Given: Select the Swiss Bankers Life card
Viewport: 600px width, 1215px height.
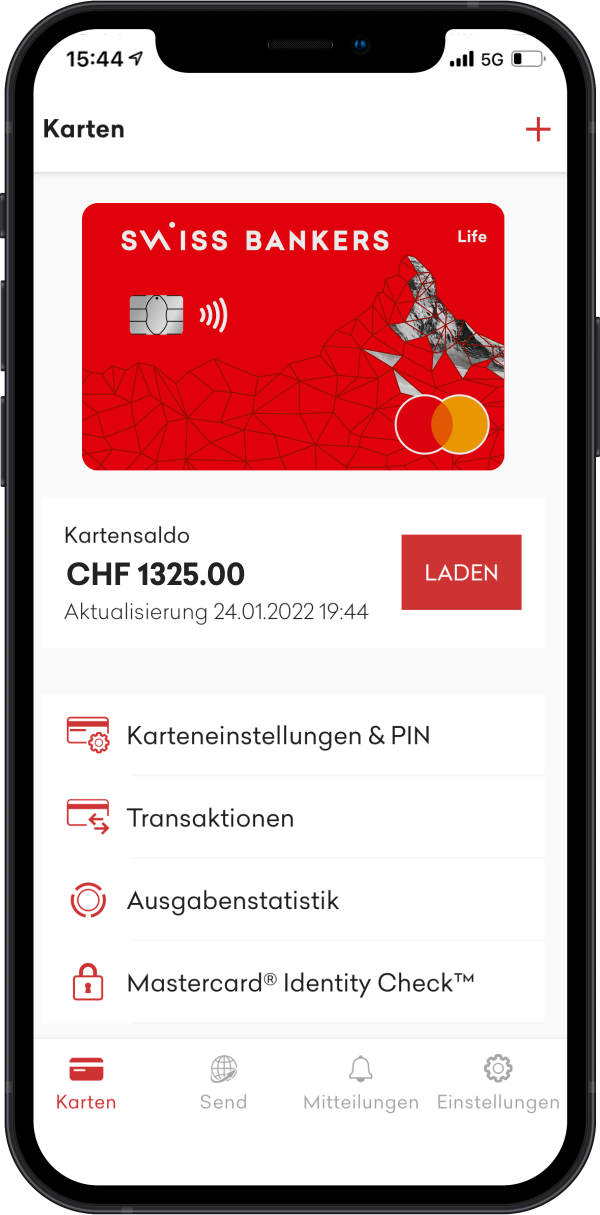Looking at the screenshot, I should (x=293, y=336).
